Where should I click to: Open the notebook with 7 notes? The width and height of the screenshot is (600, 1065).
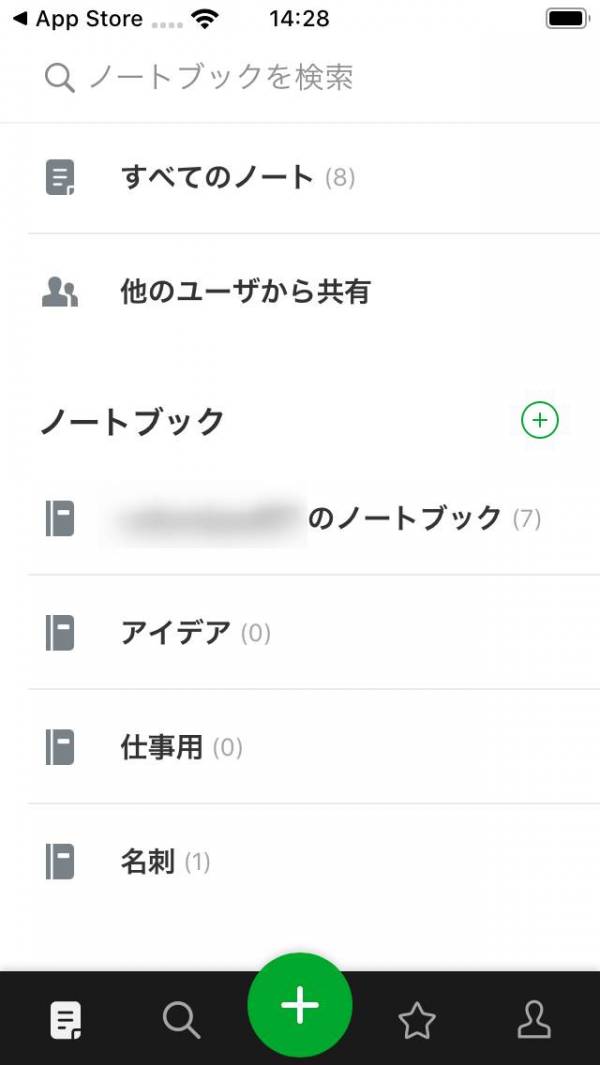tap(300, 519)
